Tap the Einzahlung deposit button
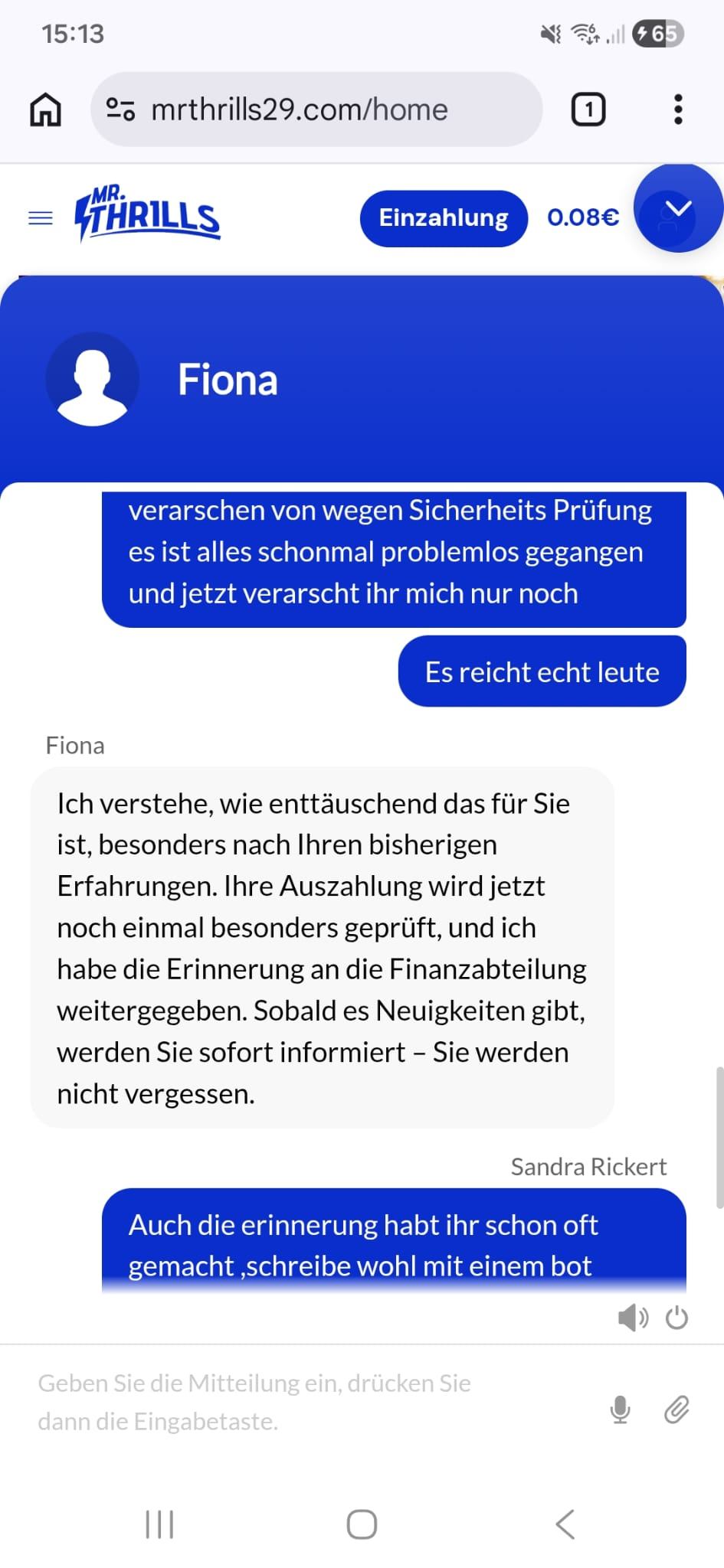Image resolution: width=724 pixels, height=1568 pixels. 444,218
